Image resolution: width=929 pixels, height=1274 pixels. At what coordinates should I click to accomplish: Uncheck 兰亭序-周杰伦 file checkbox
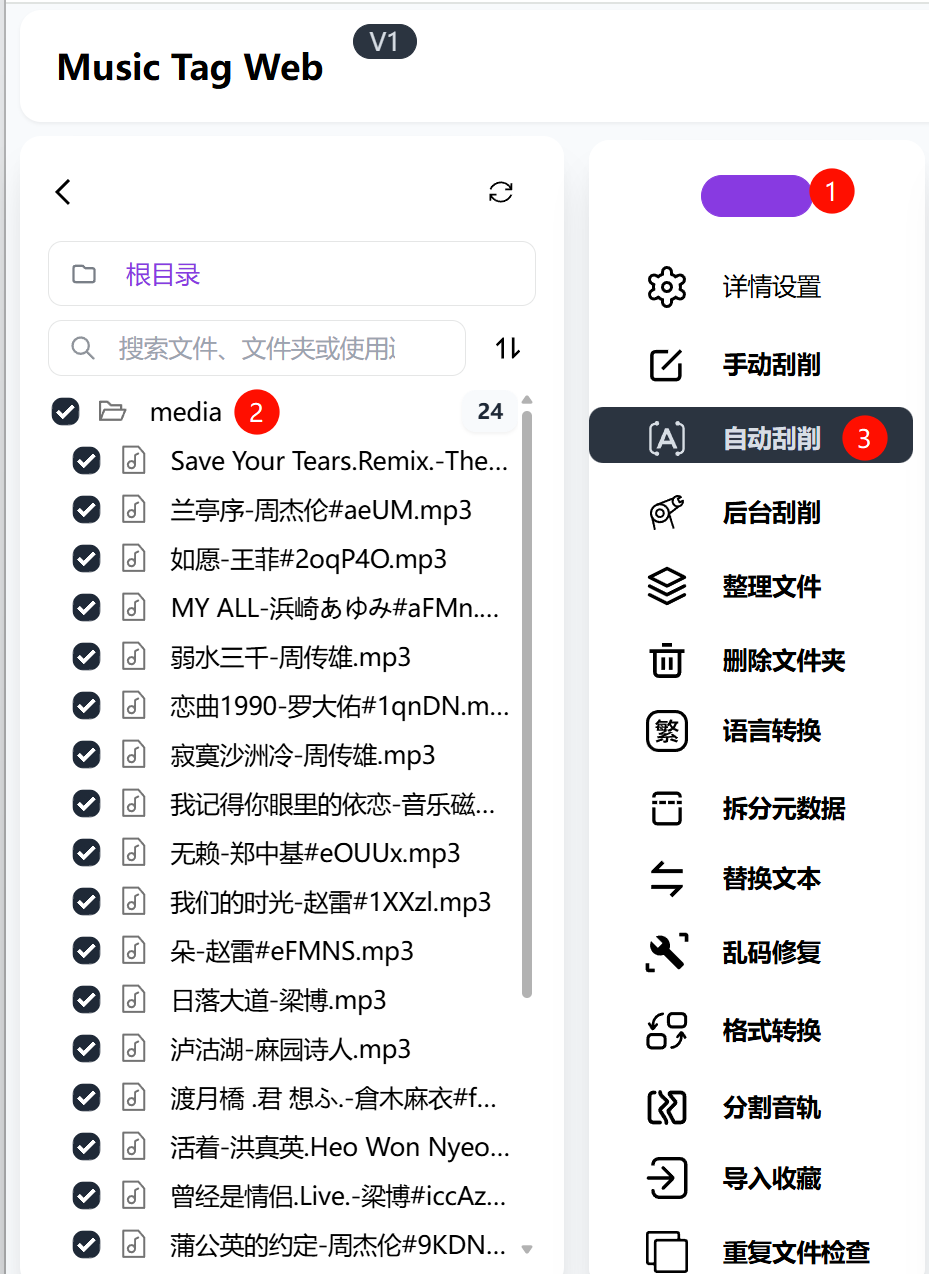click(x=87, y=510)
